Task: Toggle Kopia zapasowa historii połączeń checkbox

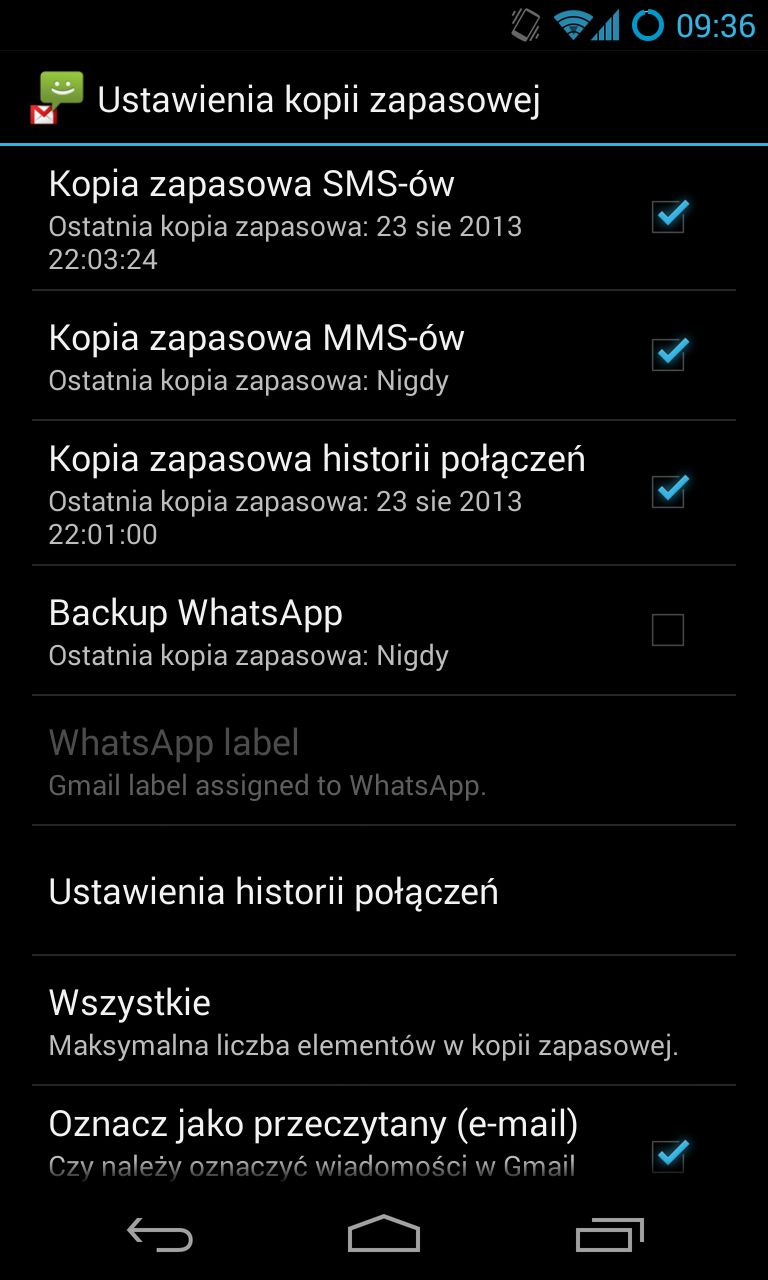Action: [669, 491]
